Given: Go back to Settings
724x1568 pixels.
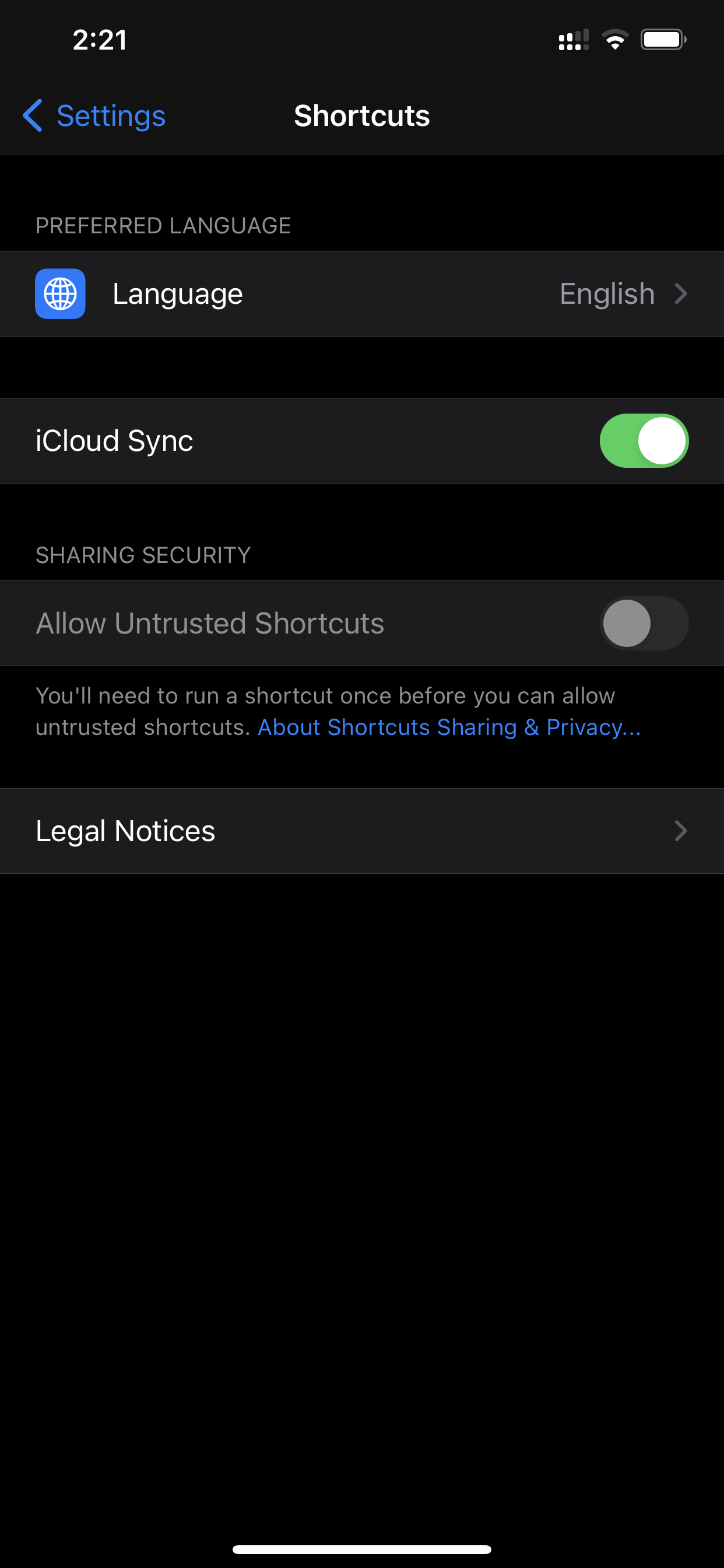Looking at the screenshot, I should click(94, 116).
